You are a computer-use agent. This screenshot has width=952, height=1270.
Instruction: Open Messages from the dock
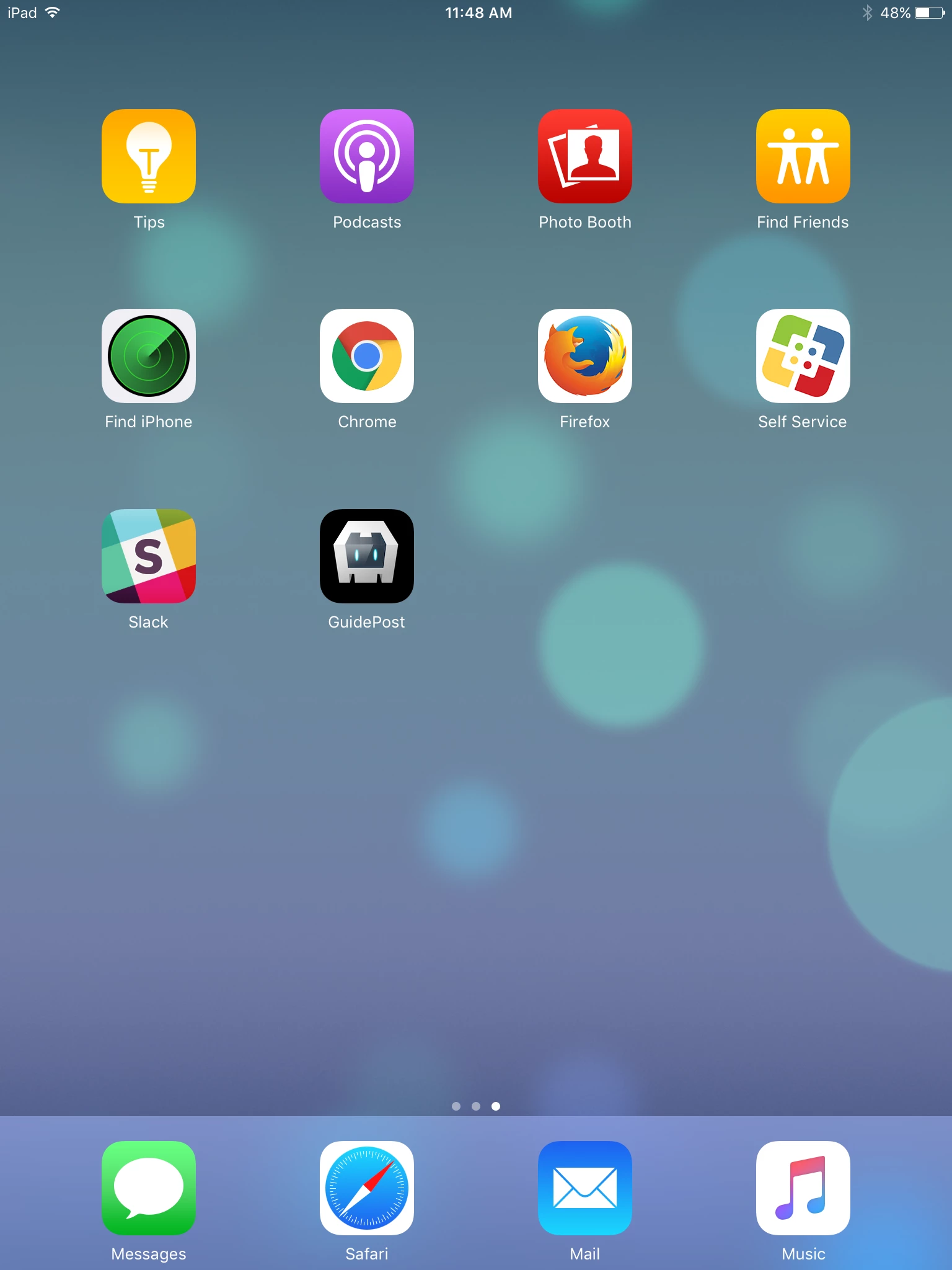(149, 1188)
